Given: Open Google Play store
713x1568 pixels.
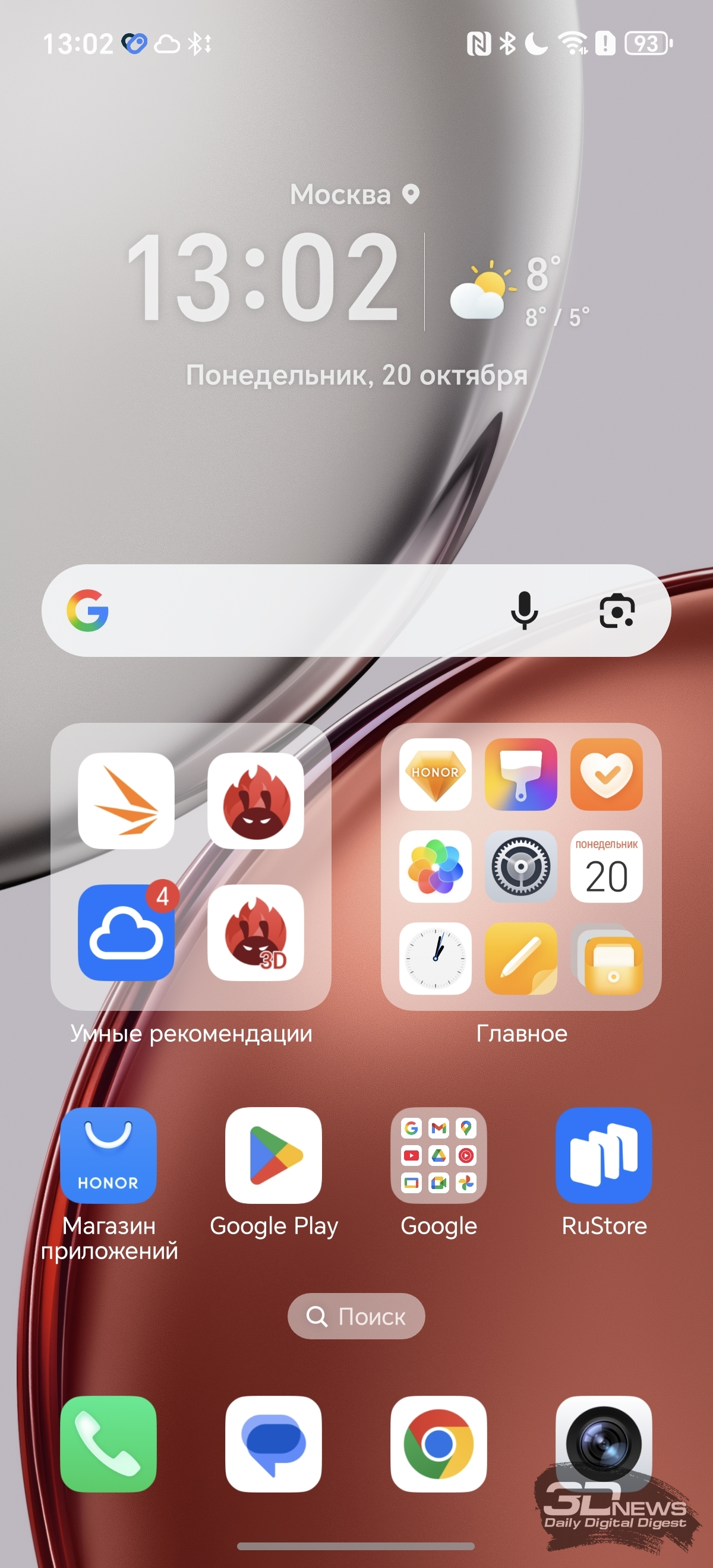Looking at the screenshot, I should [273, 1155].
